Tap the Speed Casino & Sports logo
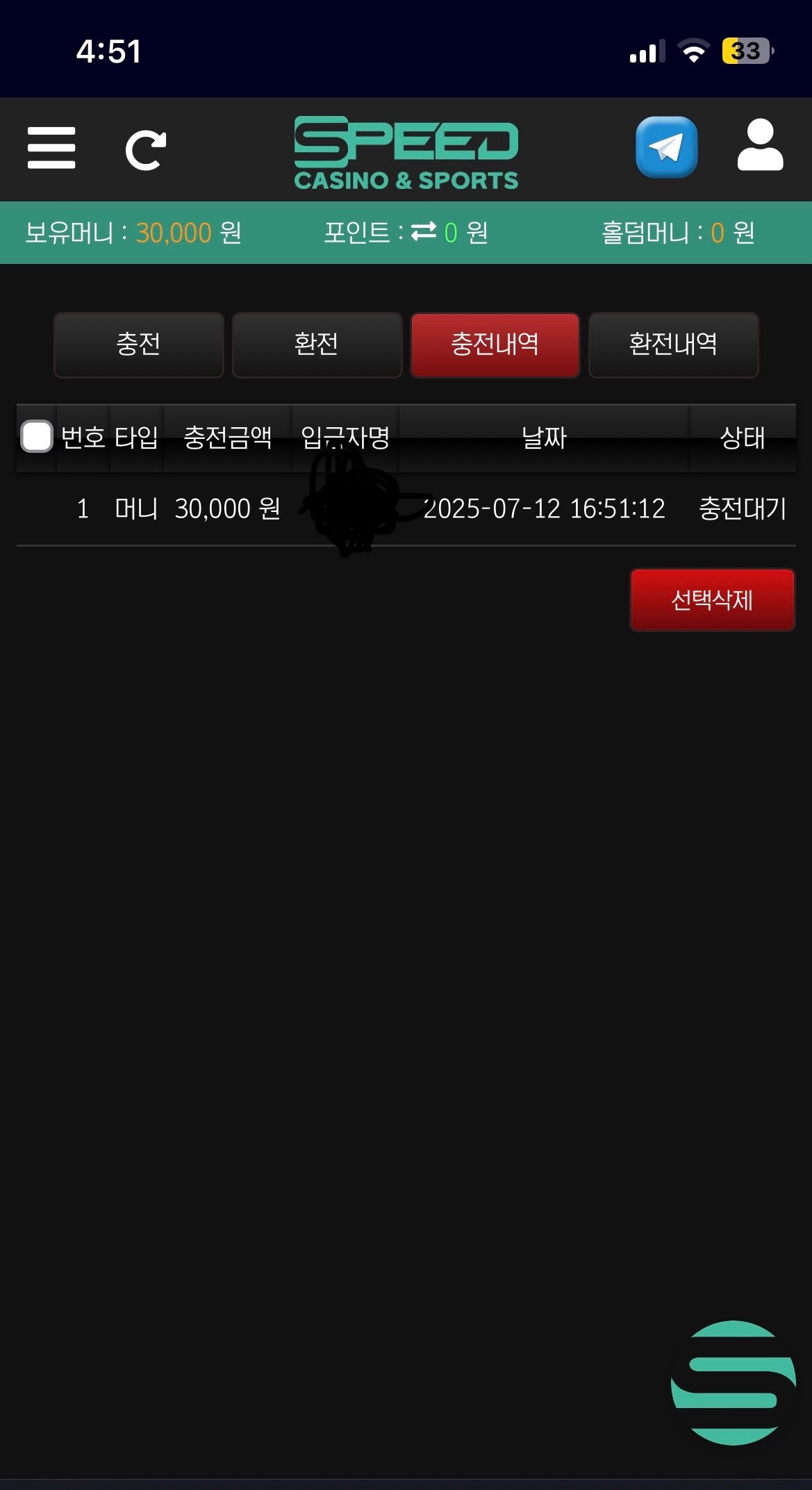The height and width of the screenshot is (1490, 812). click(406, 153)
